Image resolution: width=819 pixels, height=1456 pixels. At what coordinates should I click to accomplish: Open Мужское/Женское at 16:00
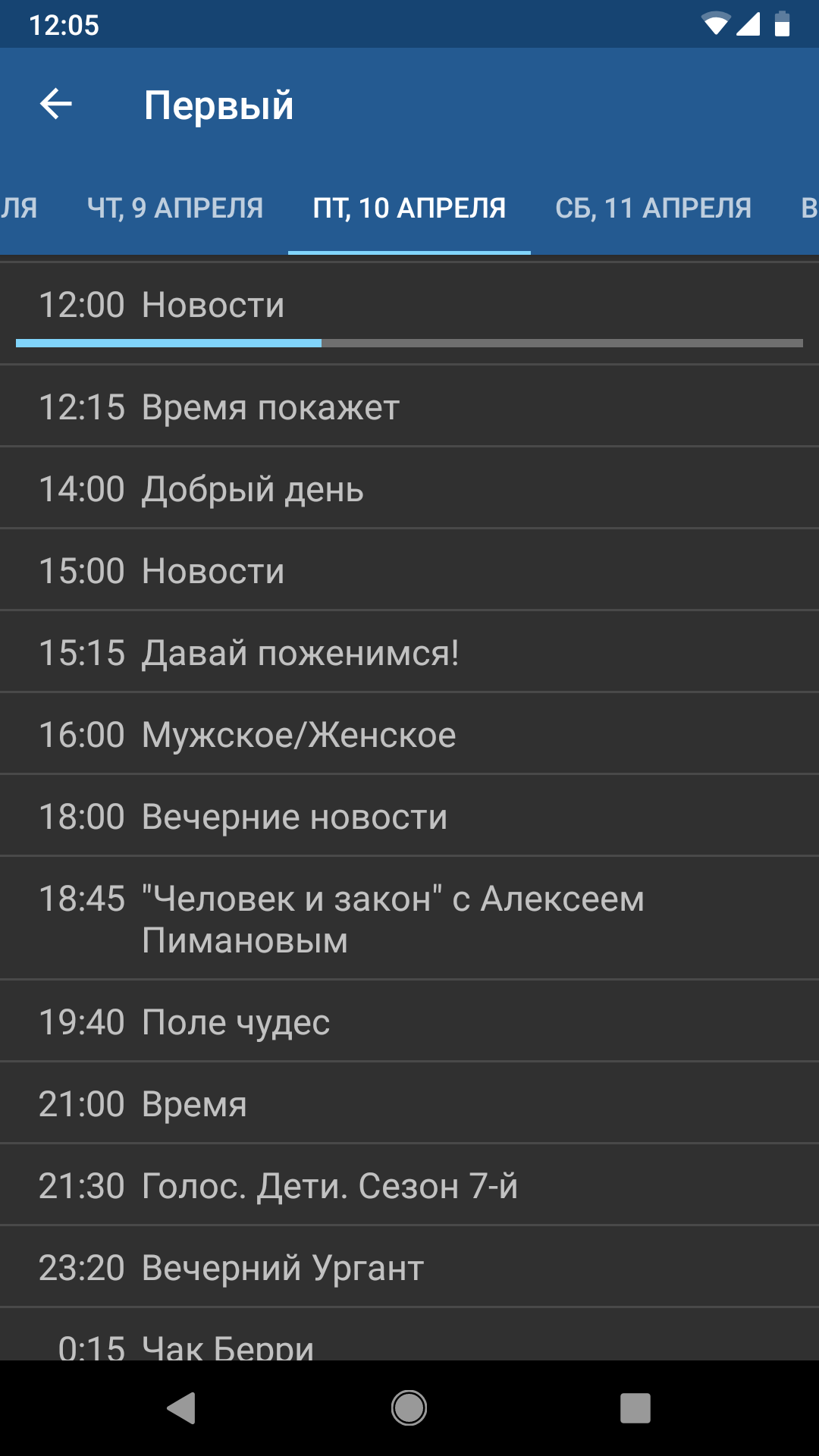(x=409, y=734)
